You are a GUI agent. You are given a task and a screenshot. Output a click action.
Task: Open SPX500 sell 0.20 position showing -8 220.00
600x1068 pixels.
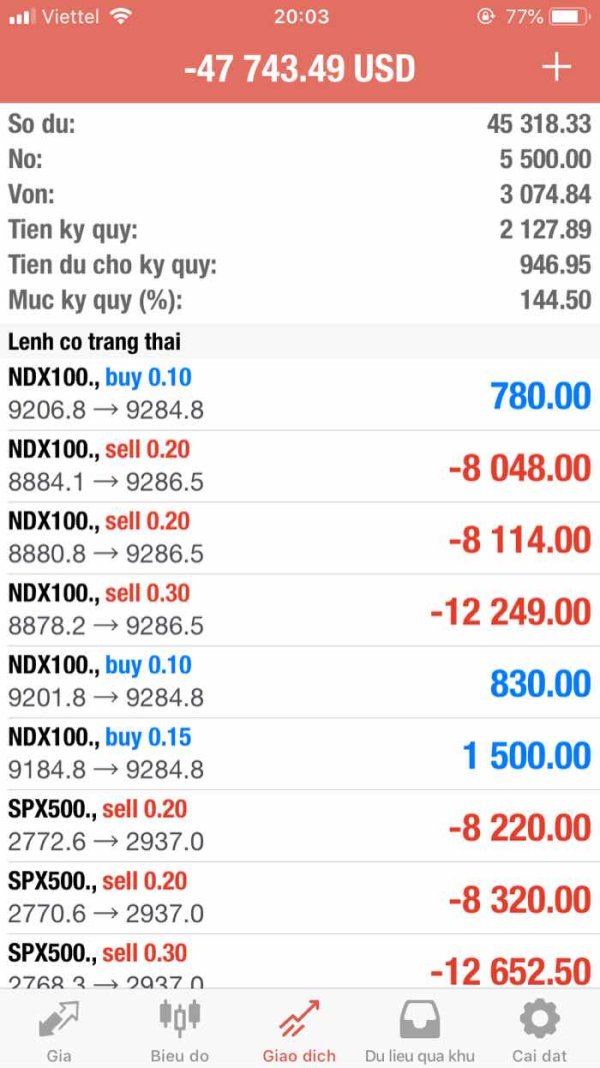pyautogui.click(x=300, y=826)
